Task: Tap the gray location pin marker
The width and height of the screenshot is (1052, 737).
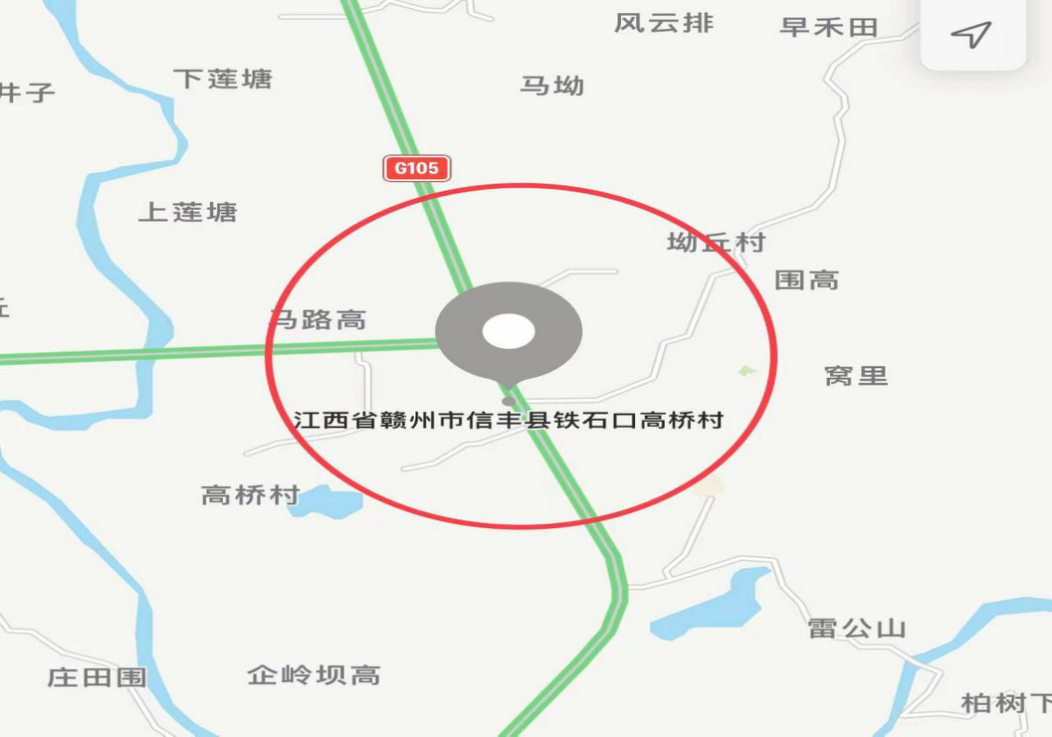Action: (x=508, y=332)
